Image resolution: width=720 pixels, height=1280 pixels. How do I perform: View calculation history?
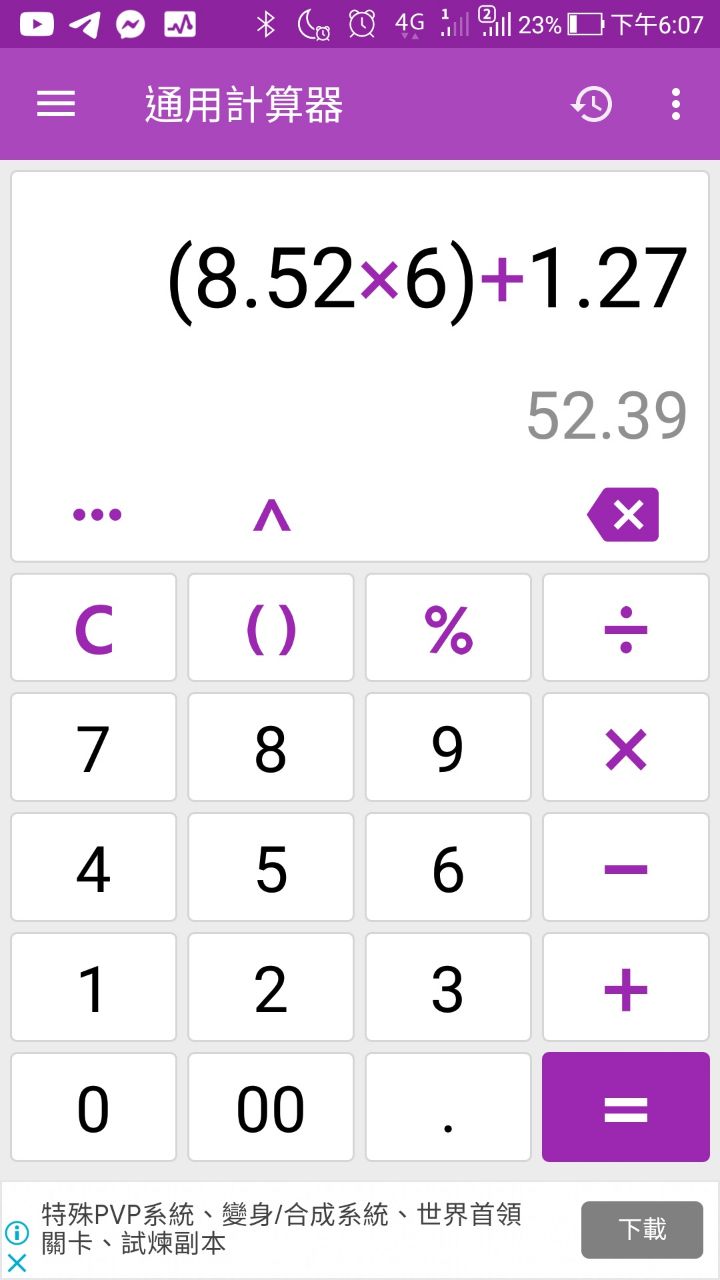591,104
